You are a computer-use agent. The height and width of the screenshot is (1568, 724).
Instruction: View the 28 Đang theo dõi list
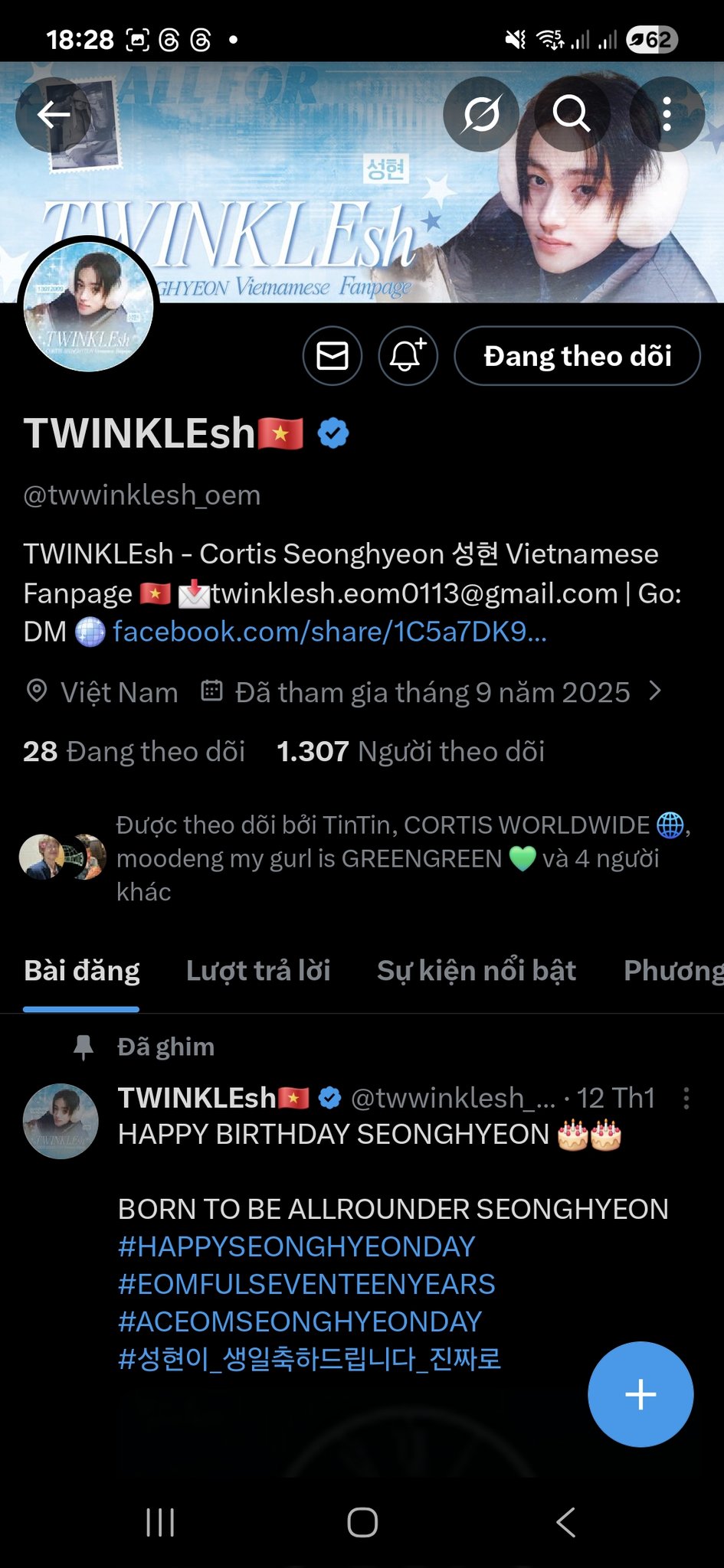[134, 752]
